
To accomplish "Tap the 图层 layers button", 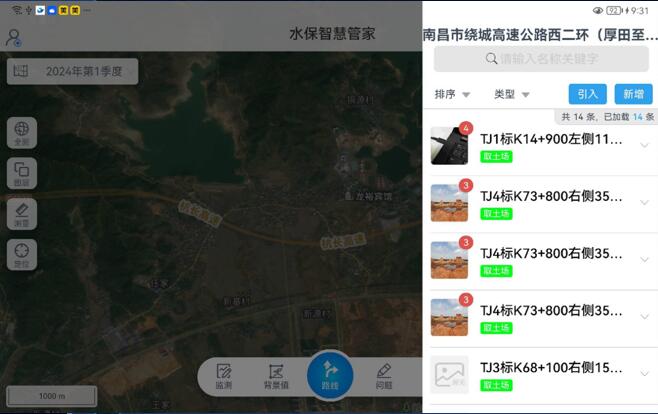I will coord(22,174).
